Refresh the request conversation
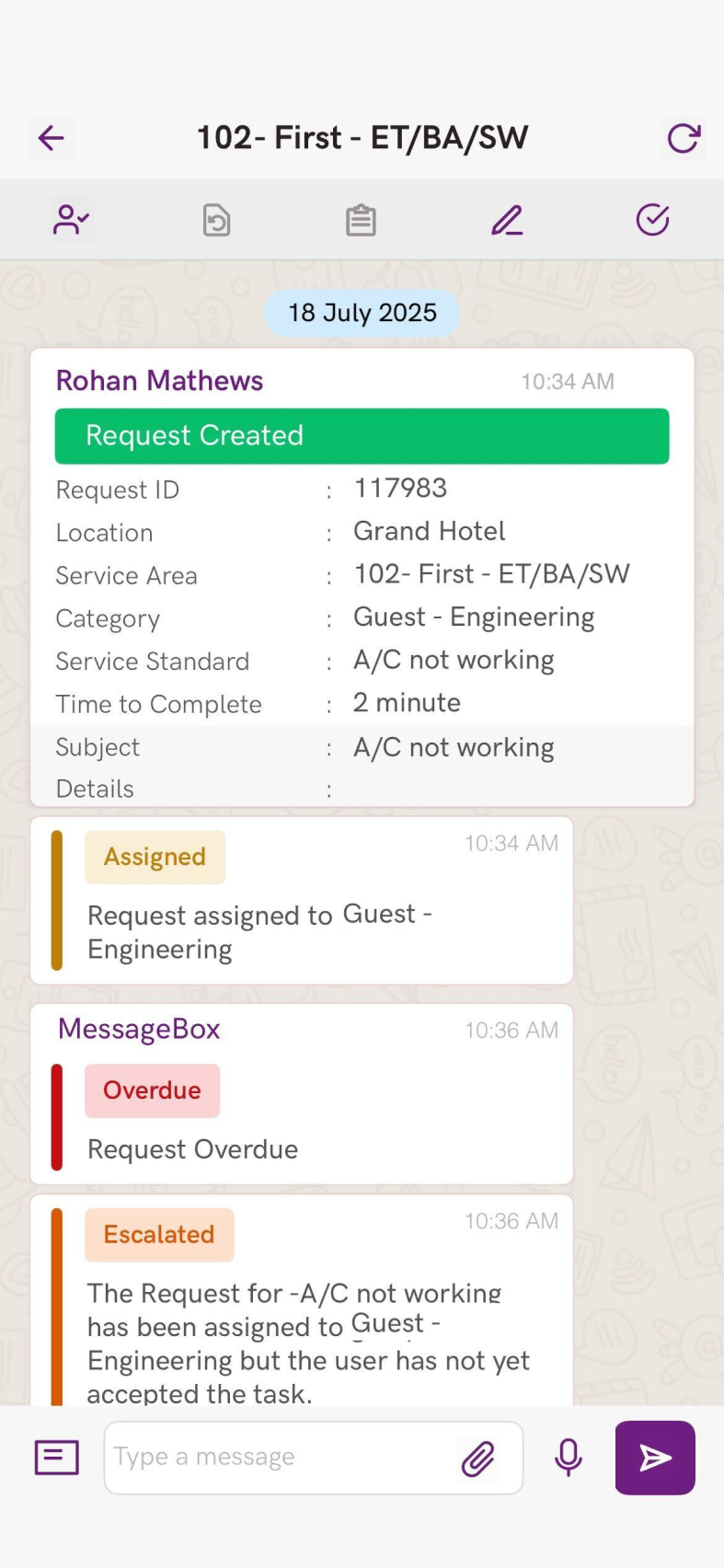 pos(684,139)
